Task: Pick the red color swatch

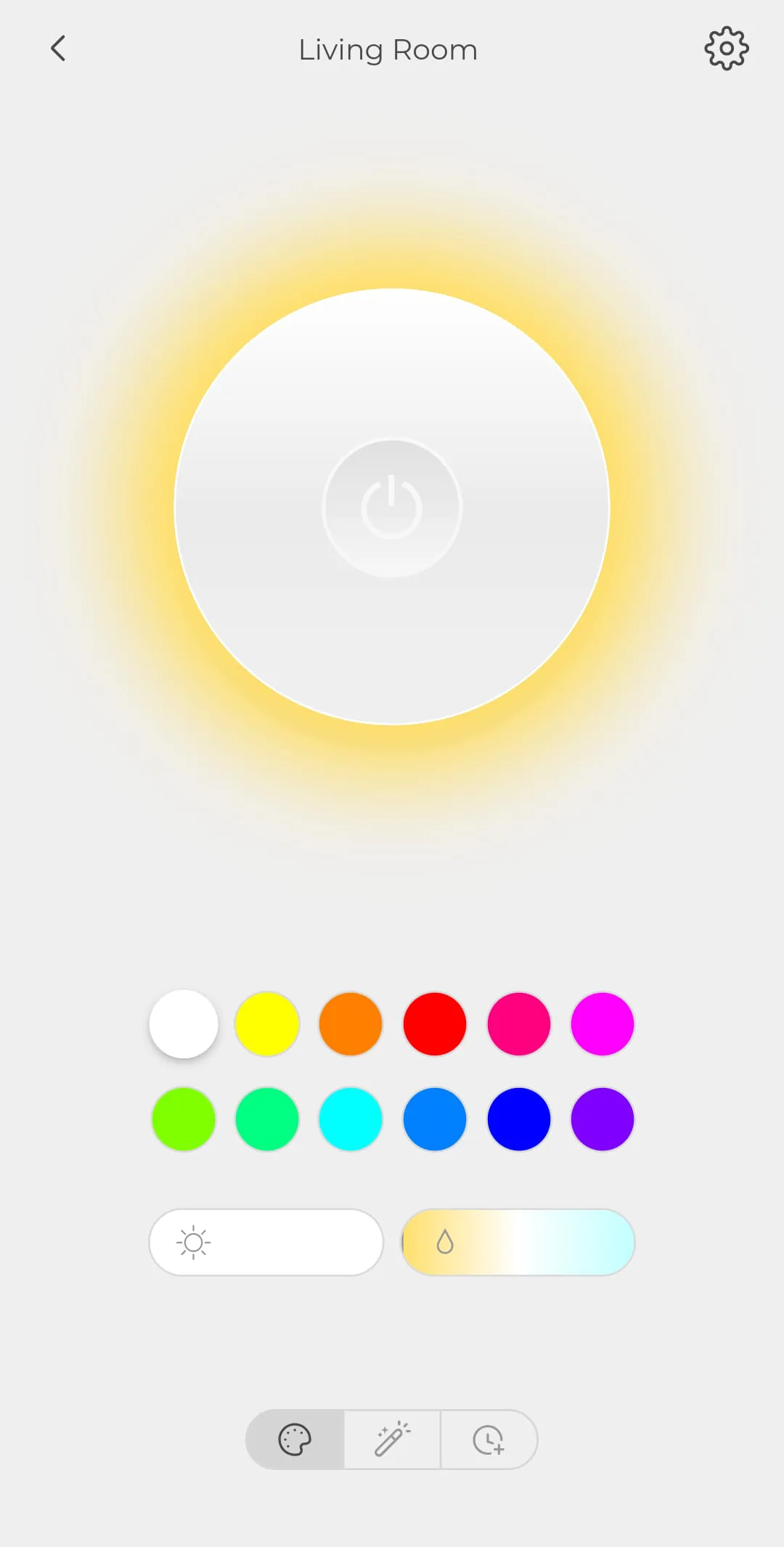Action: point(434,1024)
